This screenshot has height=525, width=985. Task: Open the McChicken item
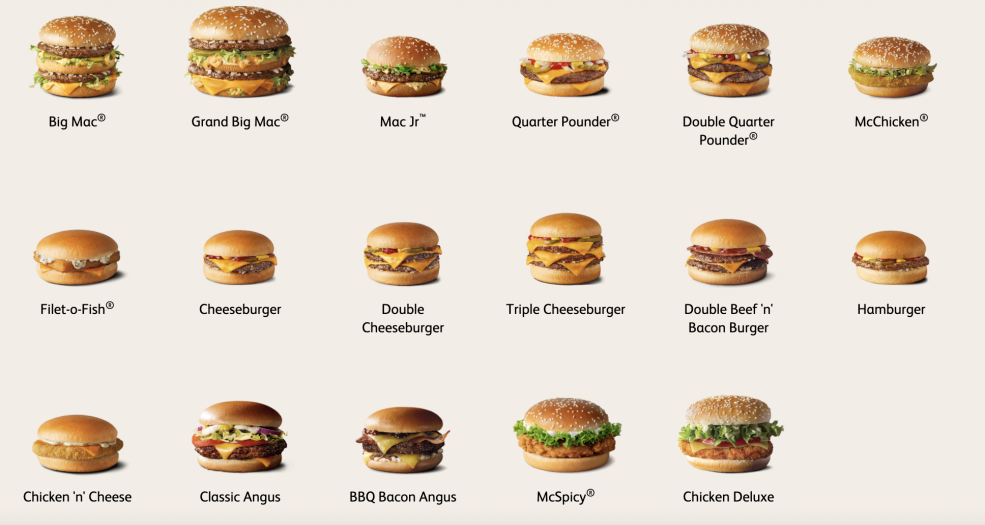(x=891, y=68)
